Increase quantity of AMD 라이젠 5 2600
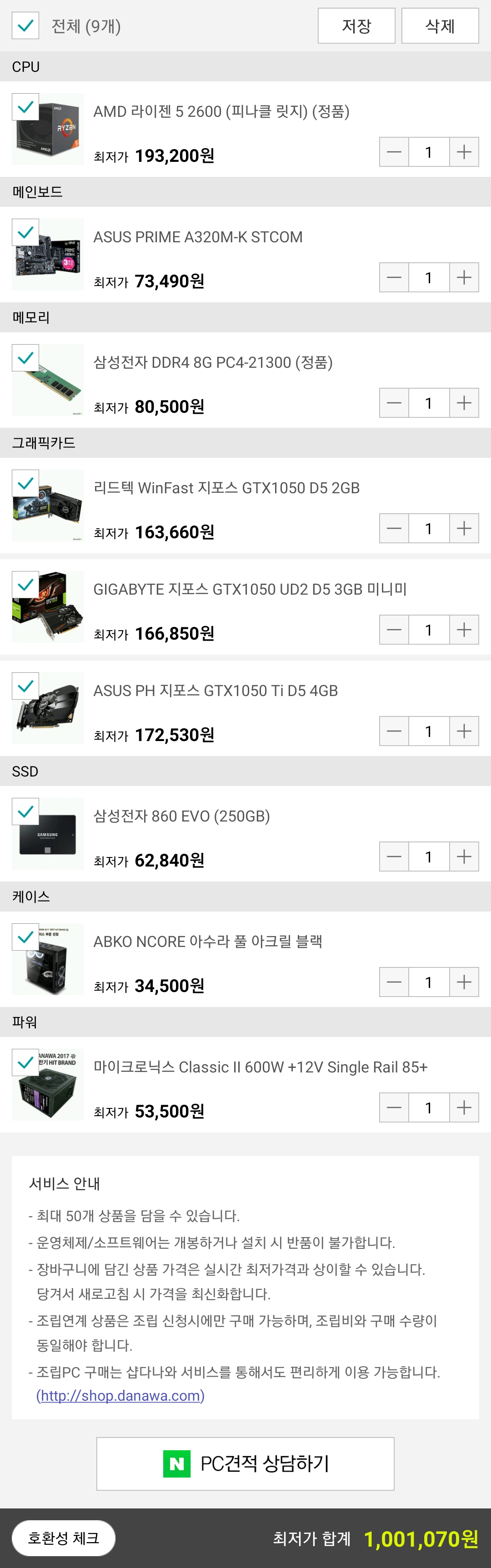 [x=464, y=151]
